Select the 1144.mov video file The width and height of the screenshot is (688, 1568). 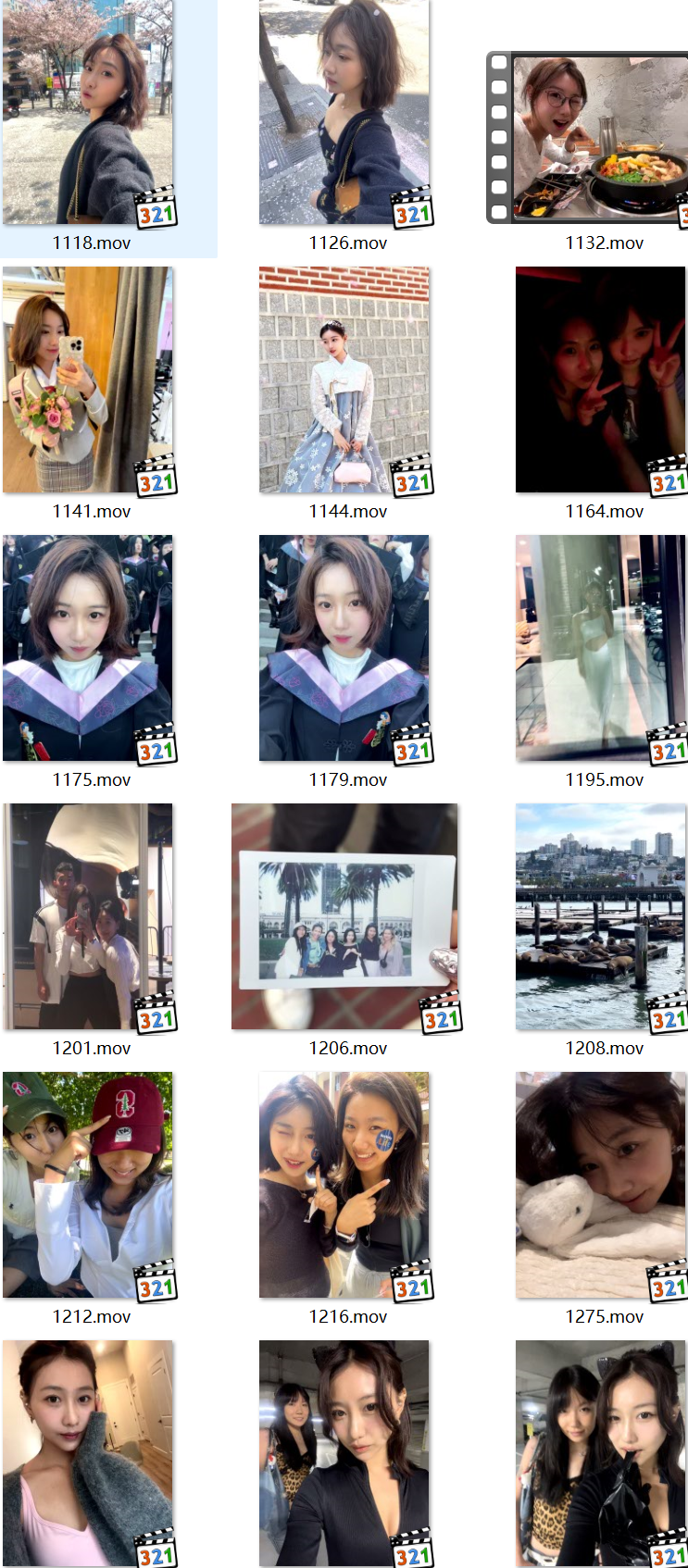(x=344, y=380)
